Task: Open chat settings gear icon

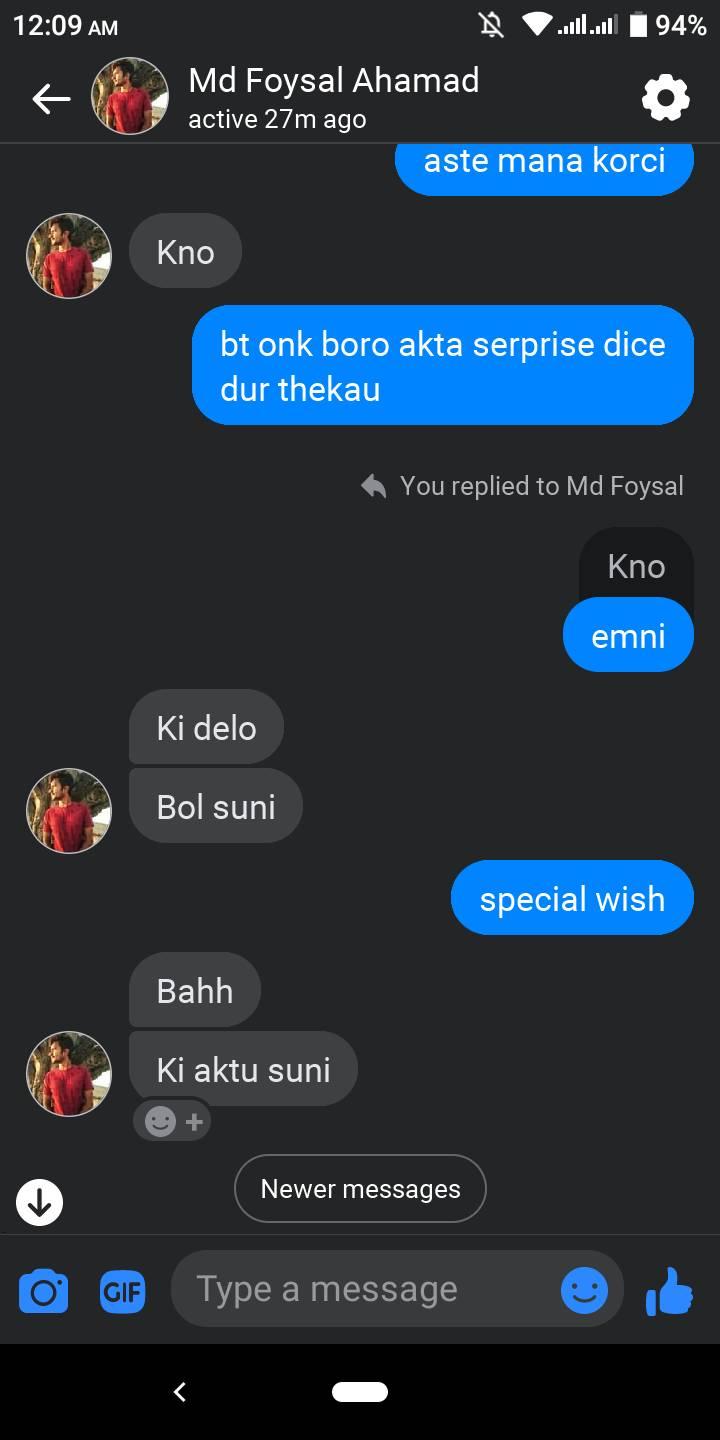Action: [x=666, y=98]
